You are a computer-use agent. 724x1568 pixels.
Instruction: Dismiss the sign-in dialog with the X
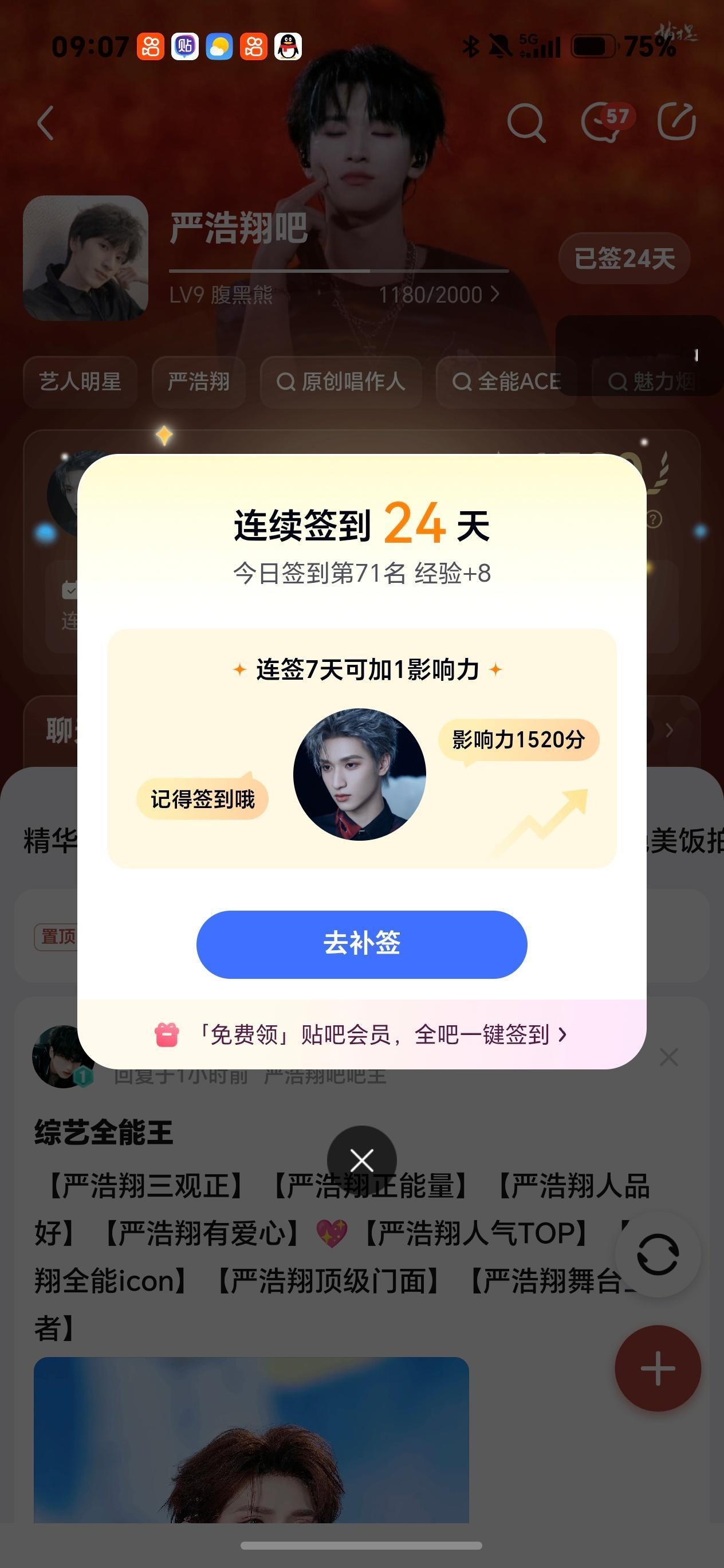(362, 1160)
